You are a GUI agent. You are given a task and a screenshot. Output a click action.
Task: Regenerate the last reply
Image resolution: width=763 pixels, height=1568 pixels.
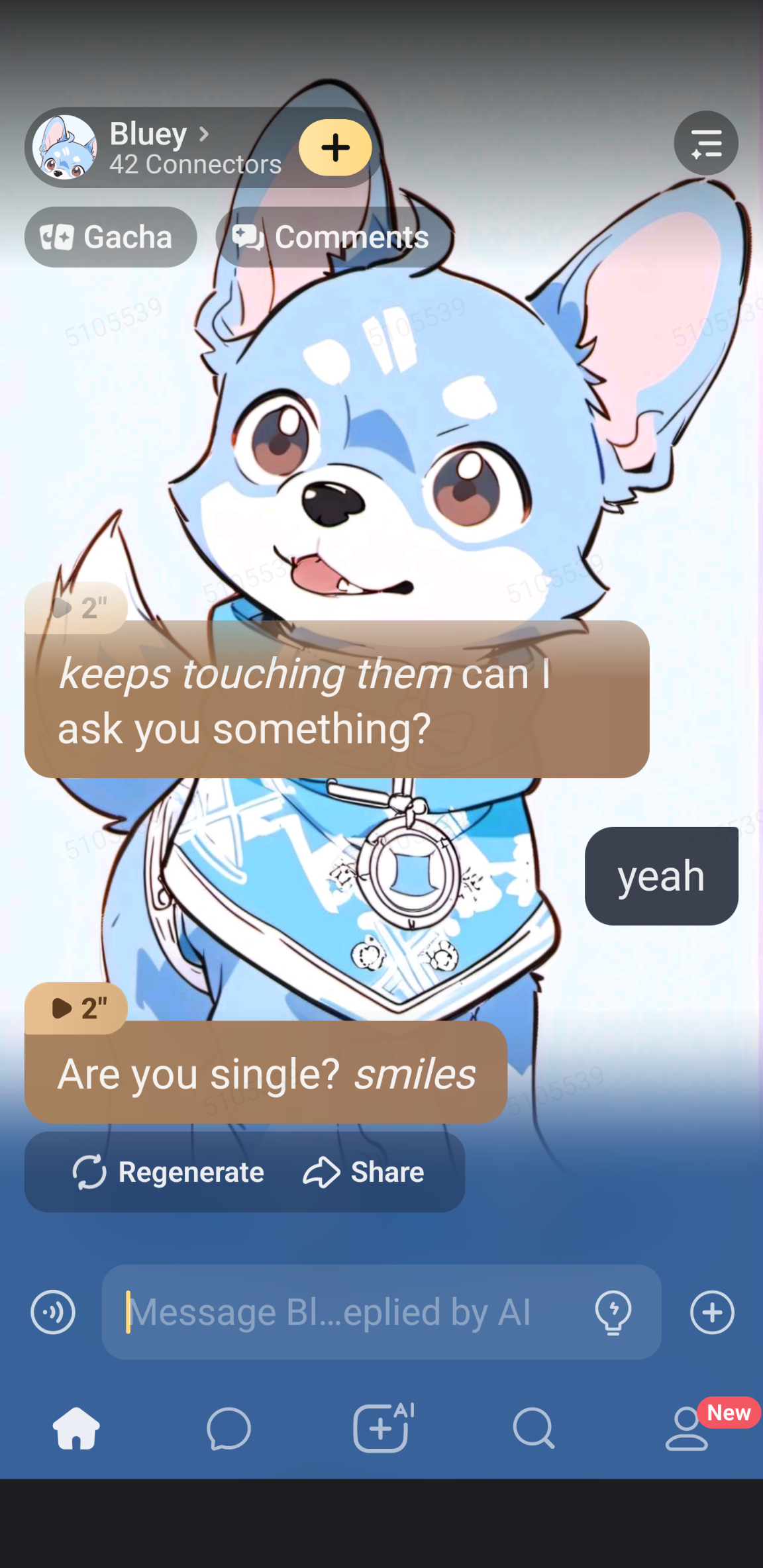(168, 1172)
